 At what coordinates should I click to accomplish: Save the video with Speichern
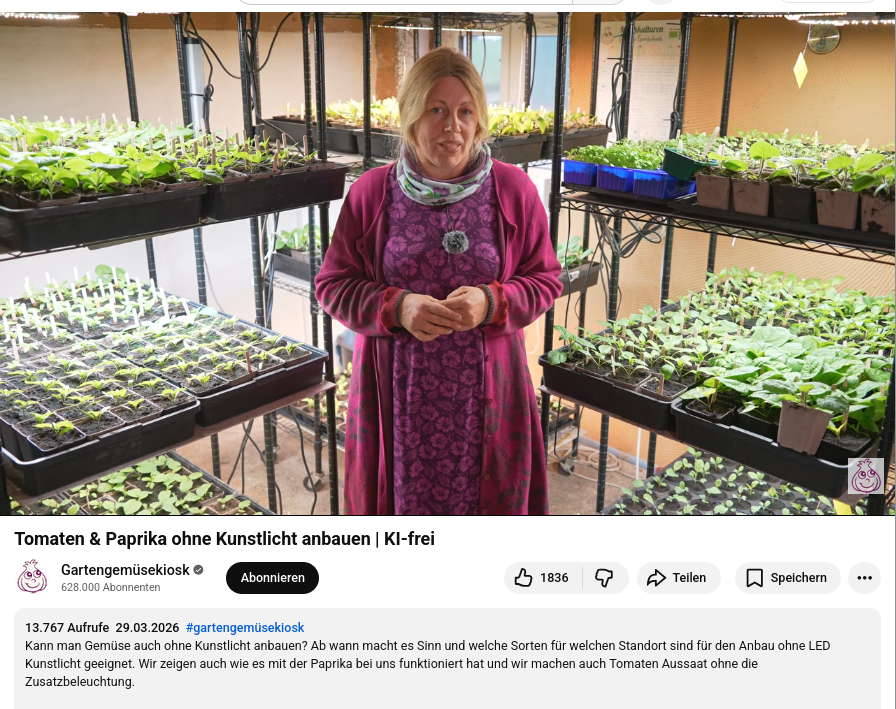coord(787,578)
